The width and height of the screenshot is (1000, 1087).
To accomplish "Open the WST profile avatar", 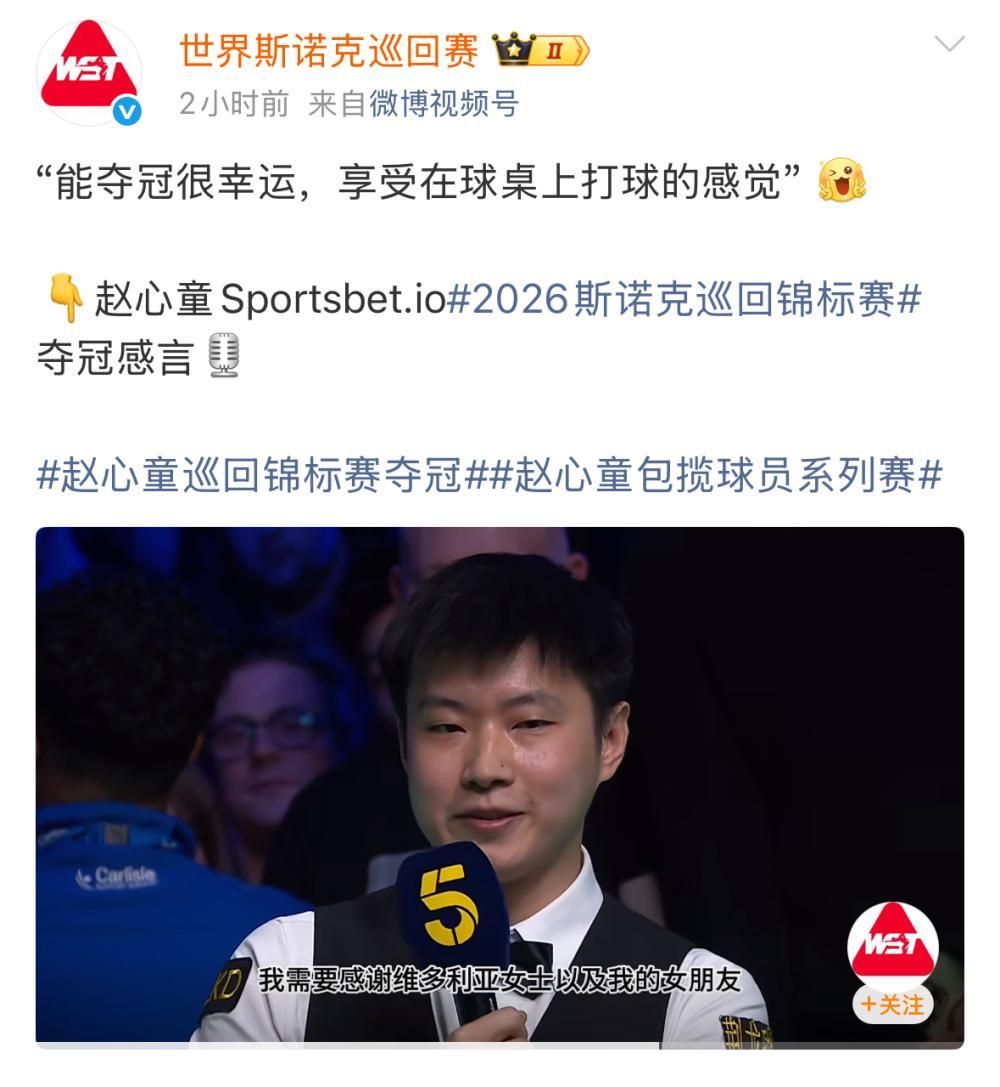I will (88, 72).
